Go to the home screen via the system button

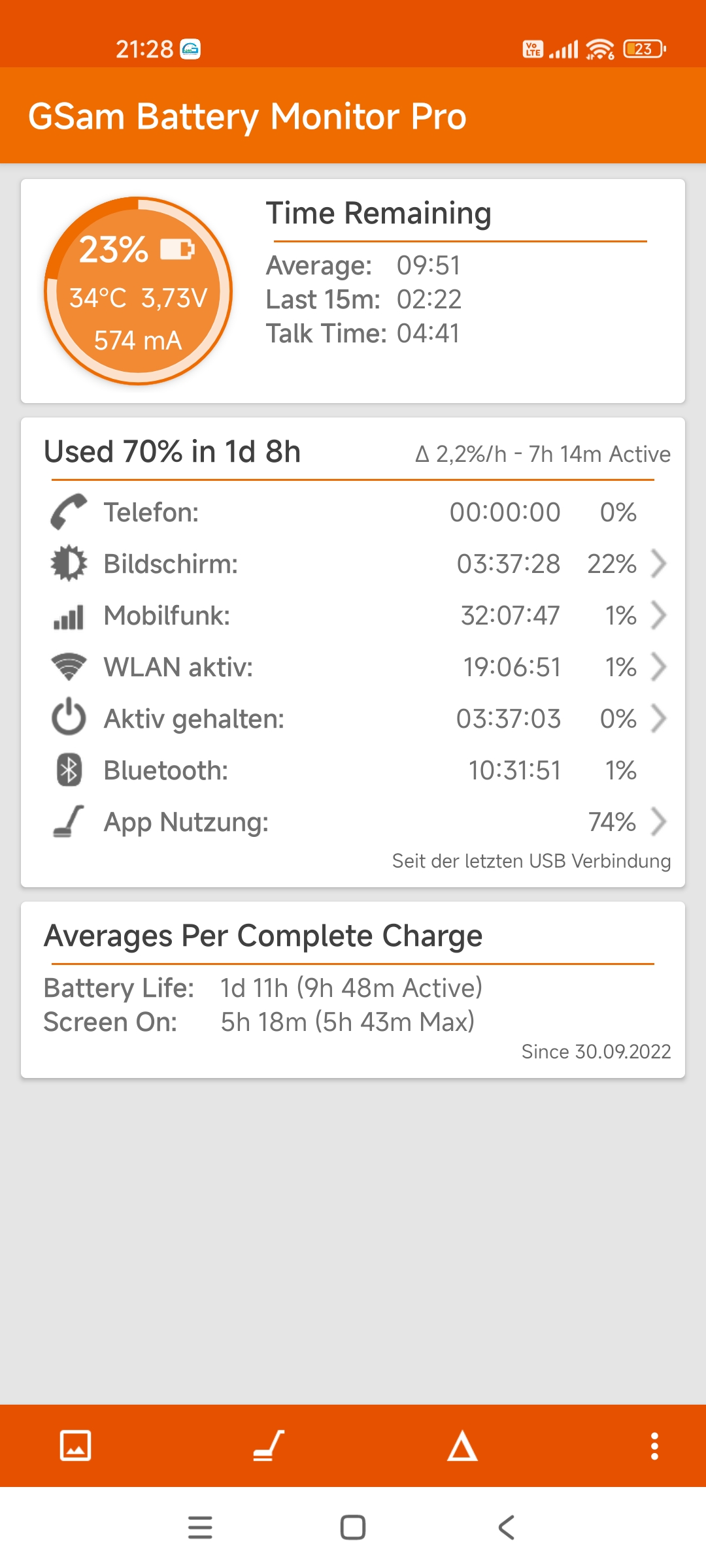pyautogui.click(x=353, y=1527)
